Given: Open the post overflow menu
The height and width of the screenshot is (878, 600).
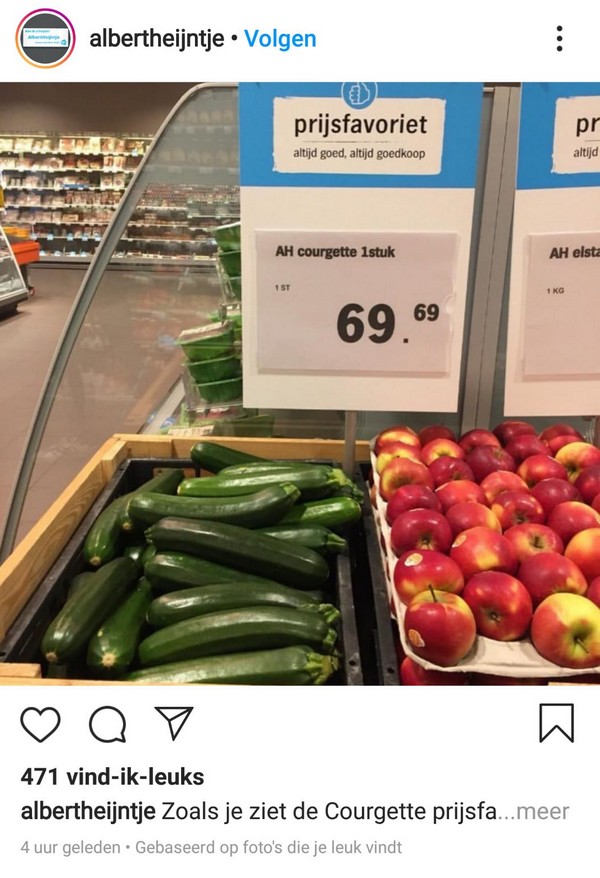Looking at the screenshot, I should tap(558, 39).
